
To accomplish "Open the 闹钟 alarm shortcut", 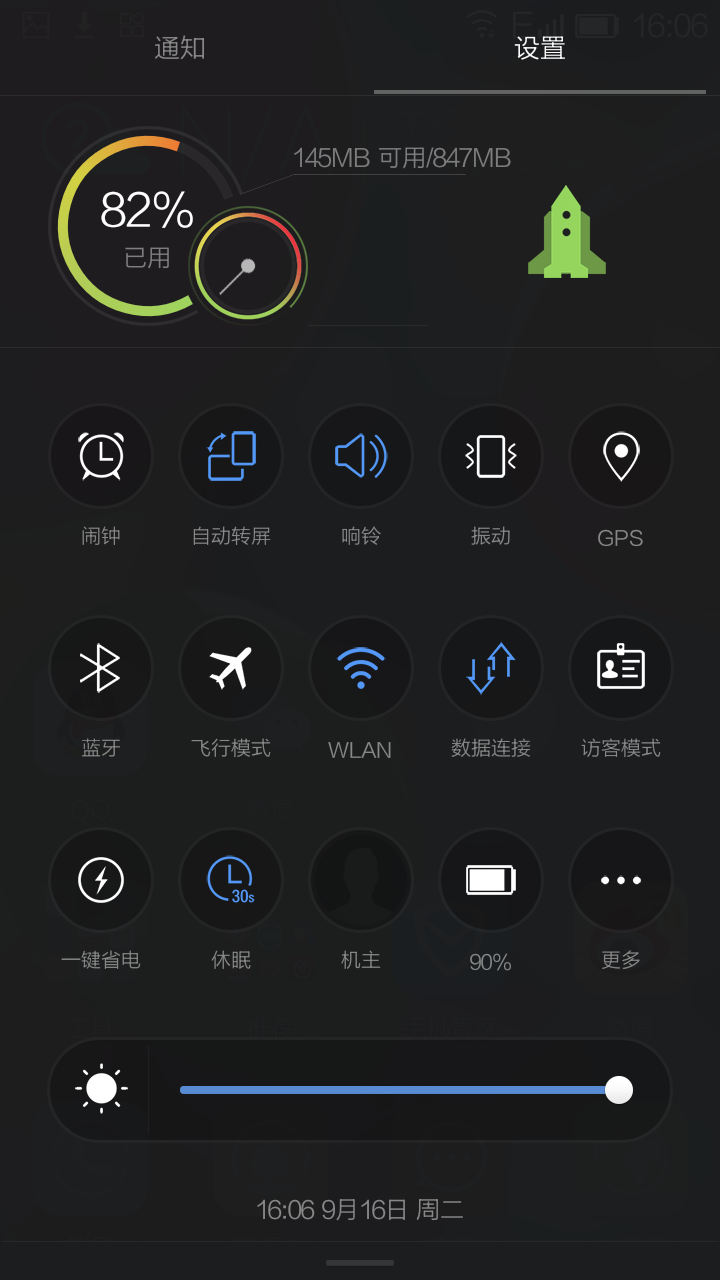I will 101,456.
